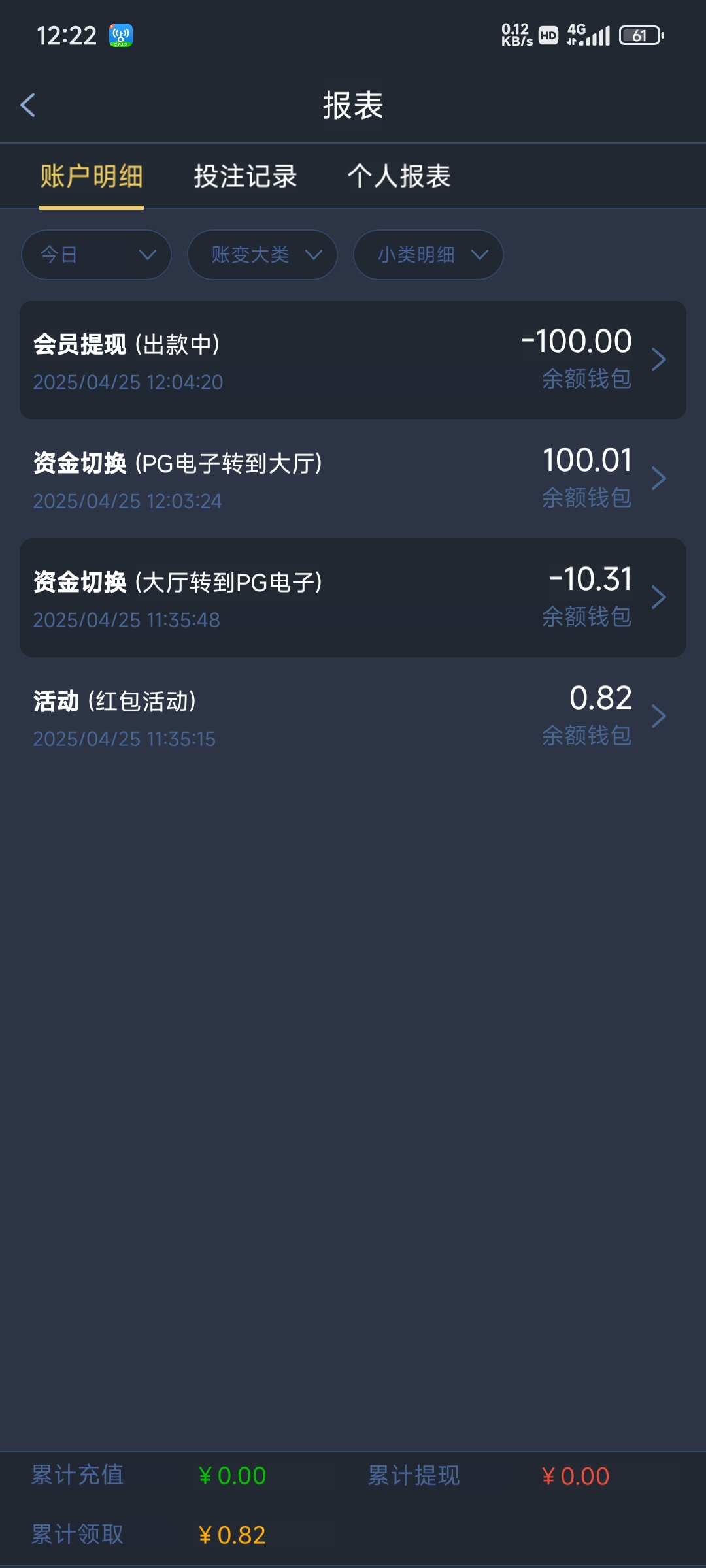
Task: Open the 小类明细 filter dropdown
Action: tap(428, 255)
